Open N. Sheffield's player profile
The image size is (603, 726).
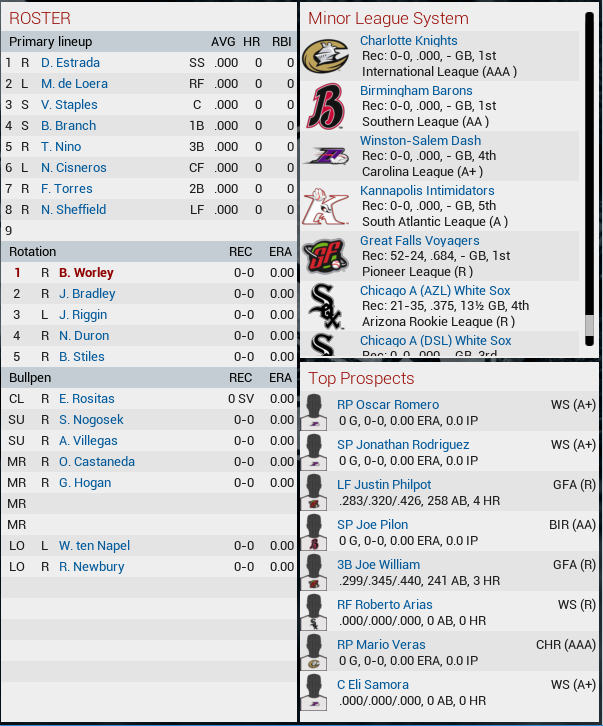coord(73,210)
